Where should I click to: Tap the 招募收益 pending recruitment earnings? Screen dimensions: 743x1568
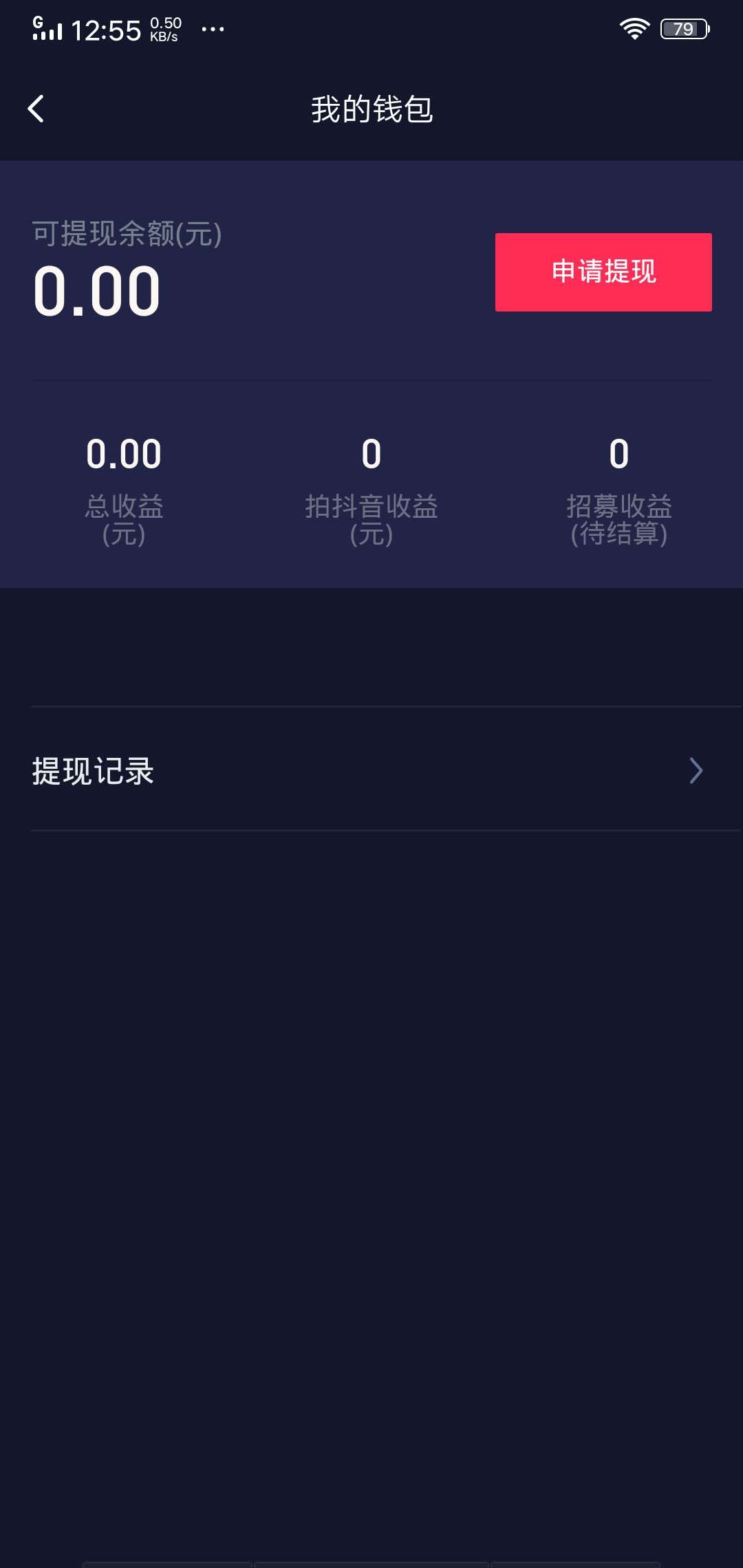coord(618,453)
